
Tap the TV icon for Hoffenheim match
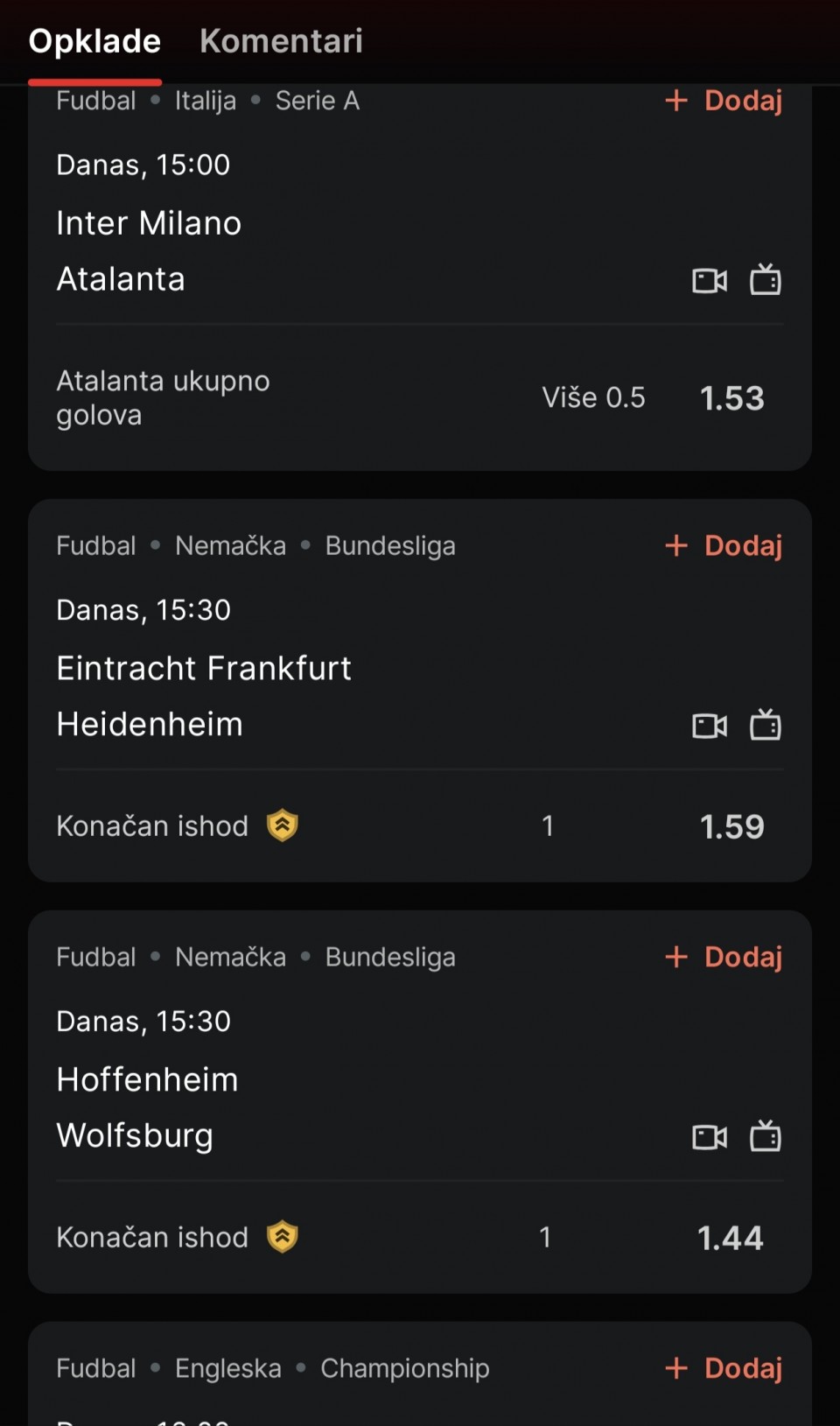click(766, 1136)
